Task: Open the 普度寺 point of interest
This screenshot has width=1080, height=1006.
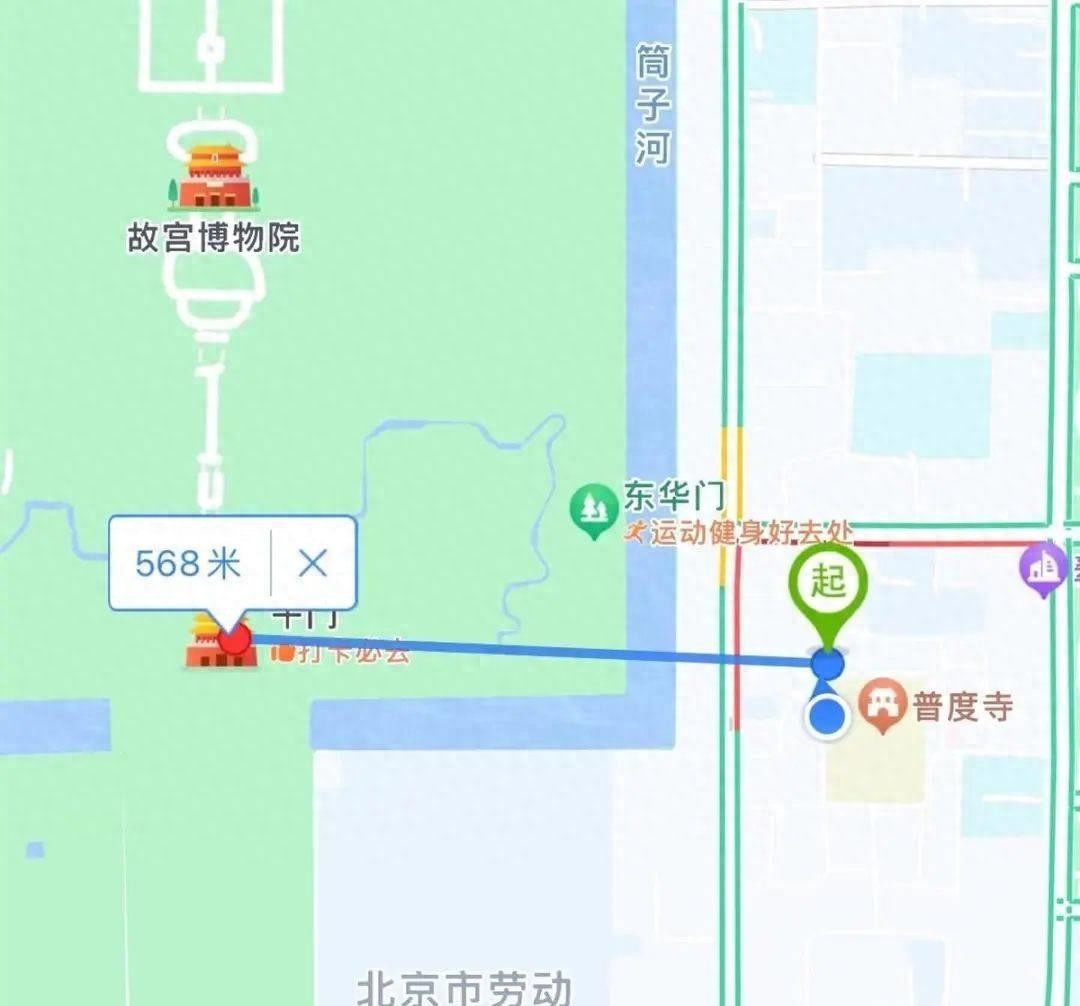Action: tap(882, 704)
